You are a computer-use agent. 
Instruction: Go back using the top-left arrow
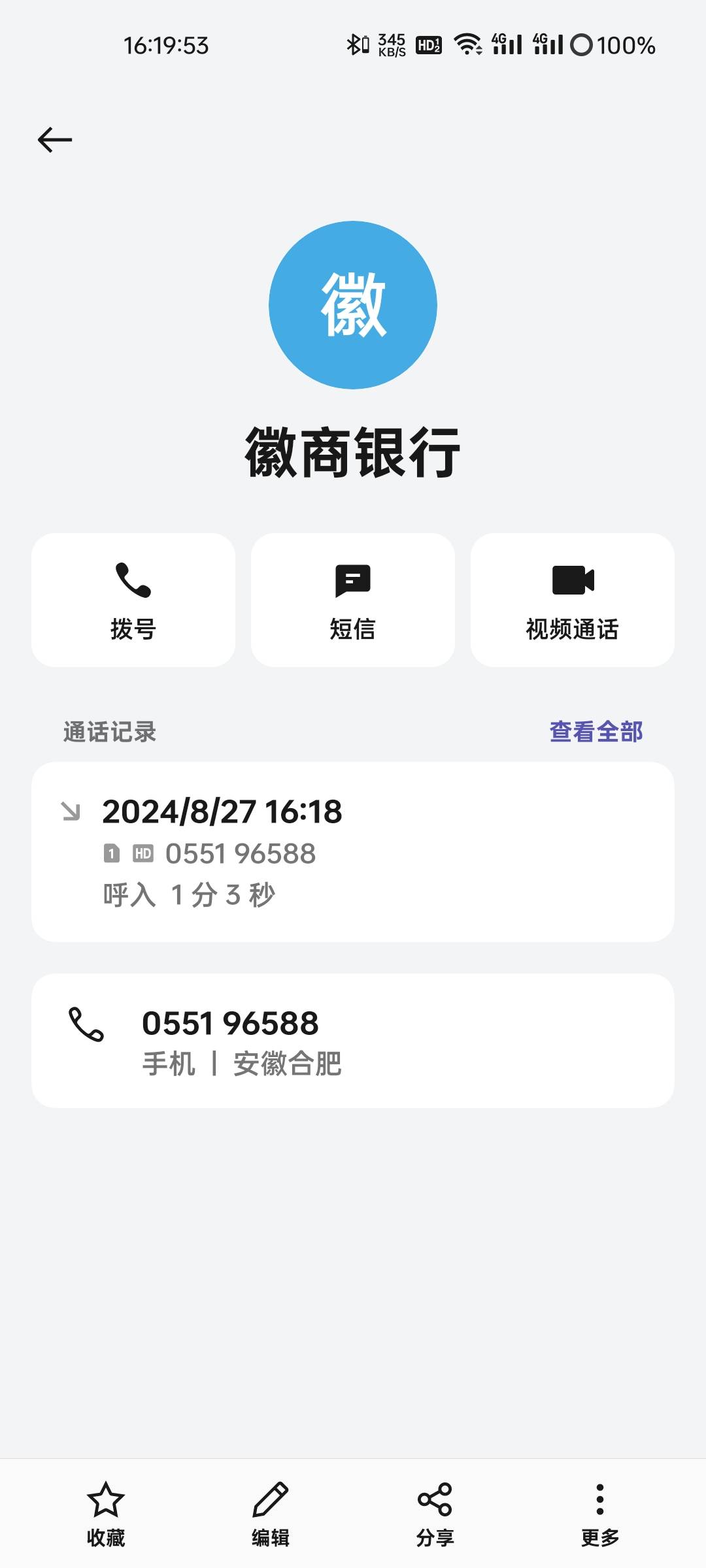coord(55,140)
